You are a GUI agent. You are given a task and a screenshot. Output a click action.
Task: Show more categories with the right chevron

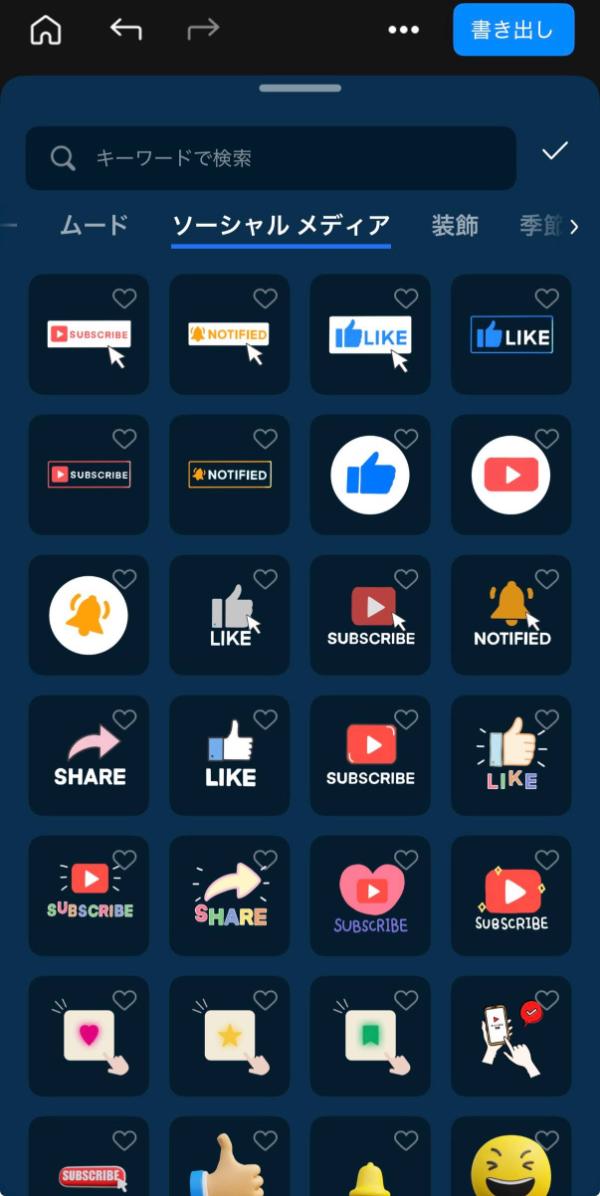pos(574,227)
